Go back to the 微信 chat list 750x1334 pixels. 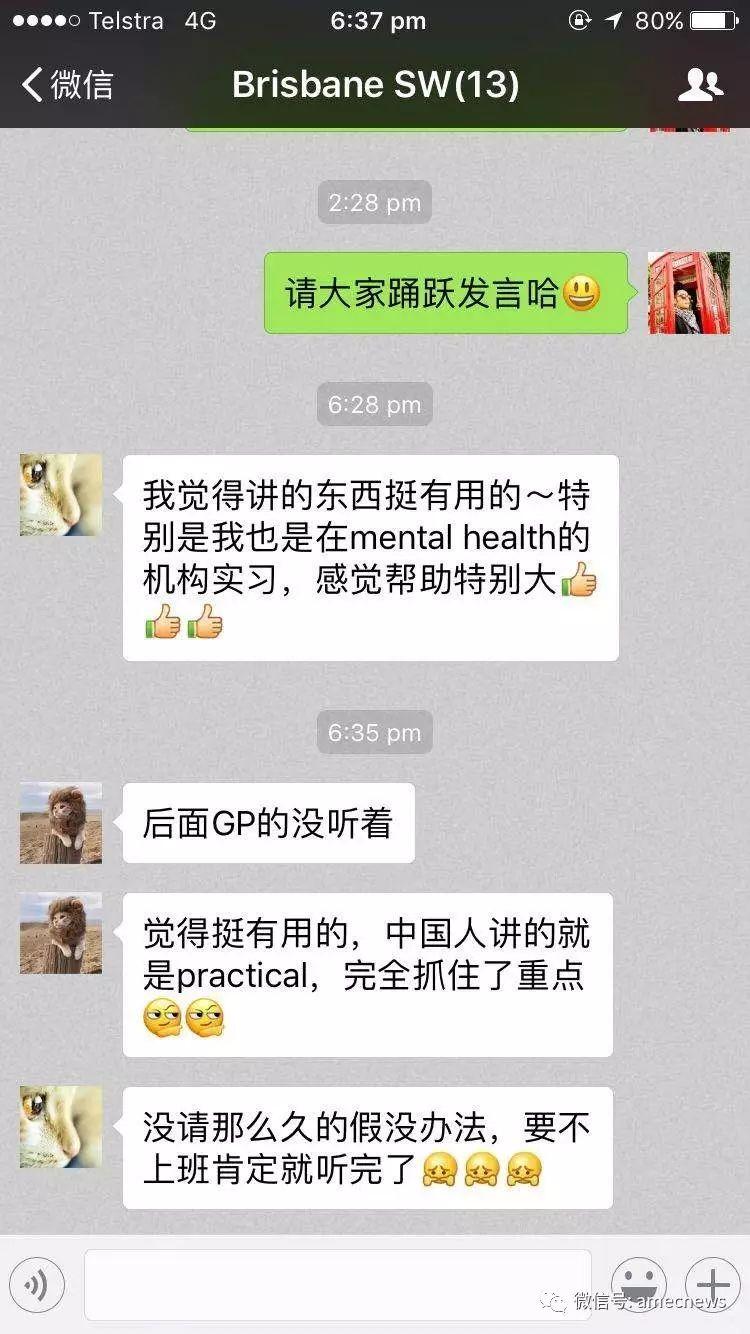66,85
